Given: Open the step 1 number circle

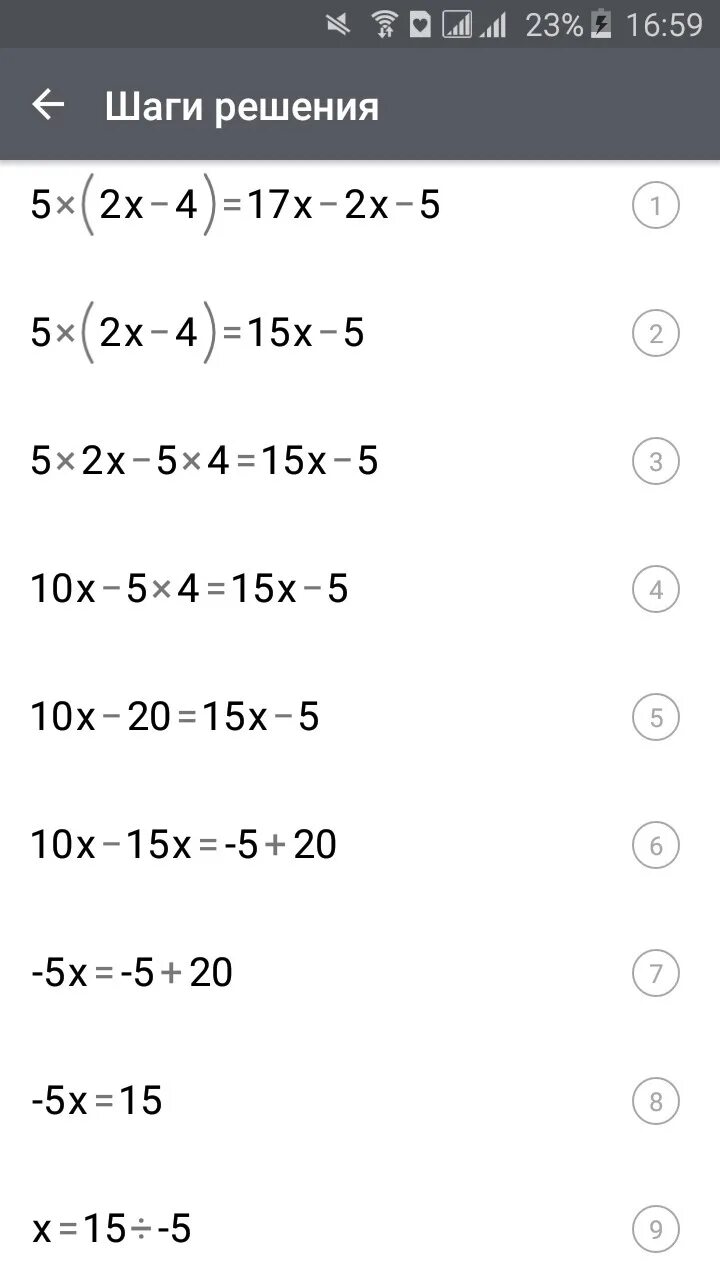Looking at the screenshot, I should pyautogui.click(x=656, y=206).
